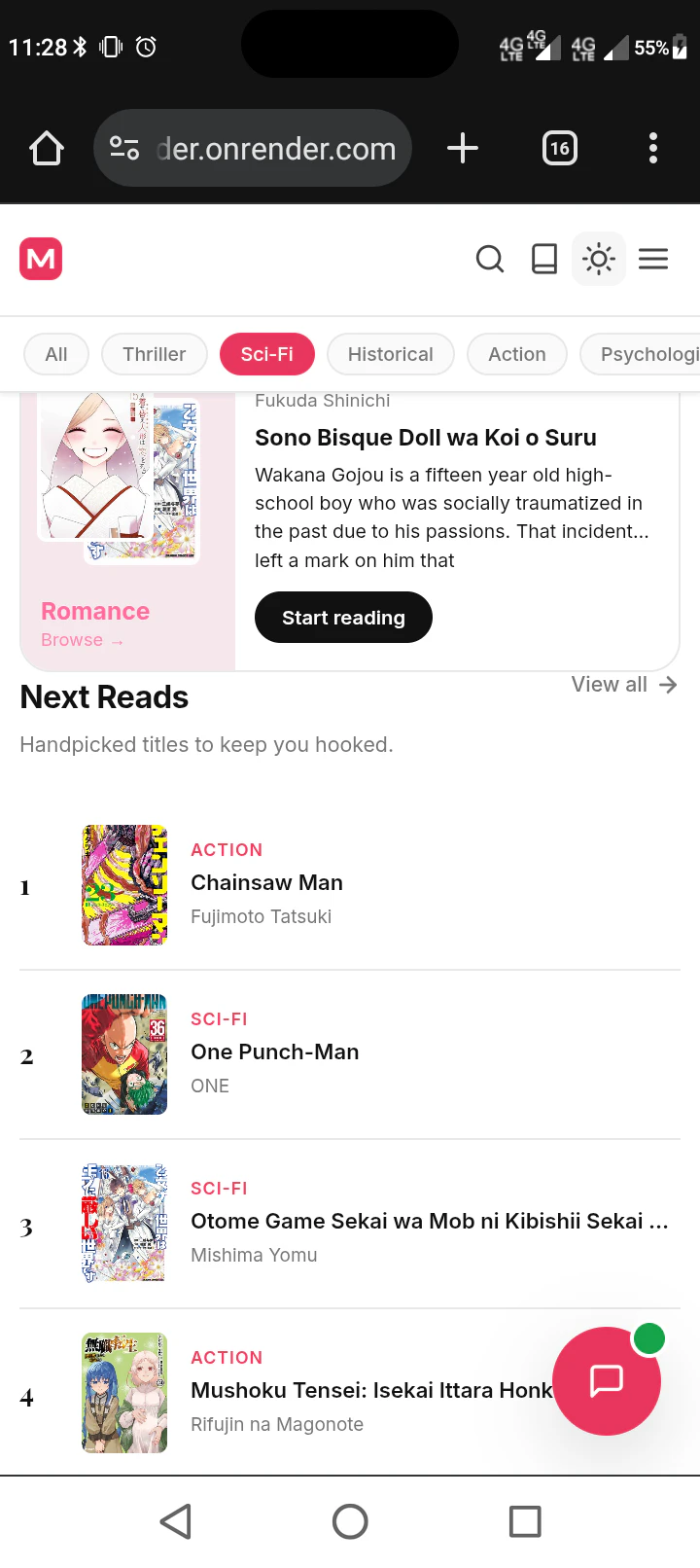Go back using system navigation
This screenshot has height=1568, width=700.
click(175, 1521)
